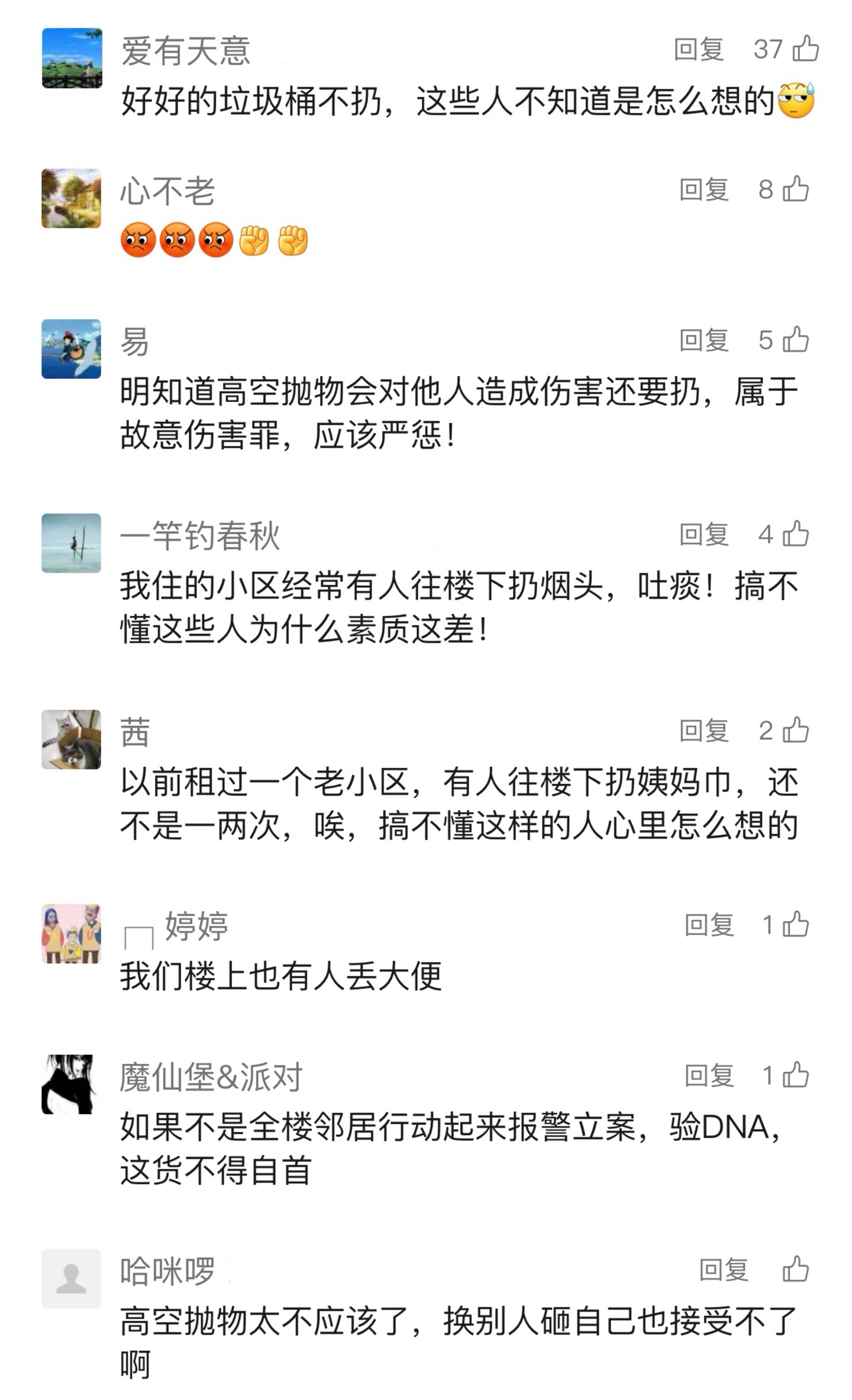View 魔仙堡&派对's profile picture
852x1400 pixels.
coord(71,1084)
